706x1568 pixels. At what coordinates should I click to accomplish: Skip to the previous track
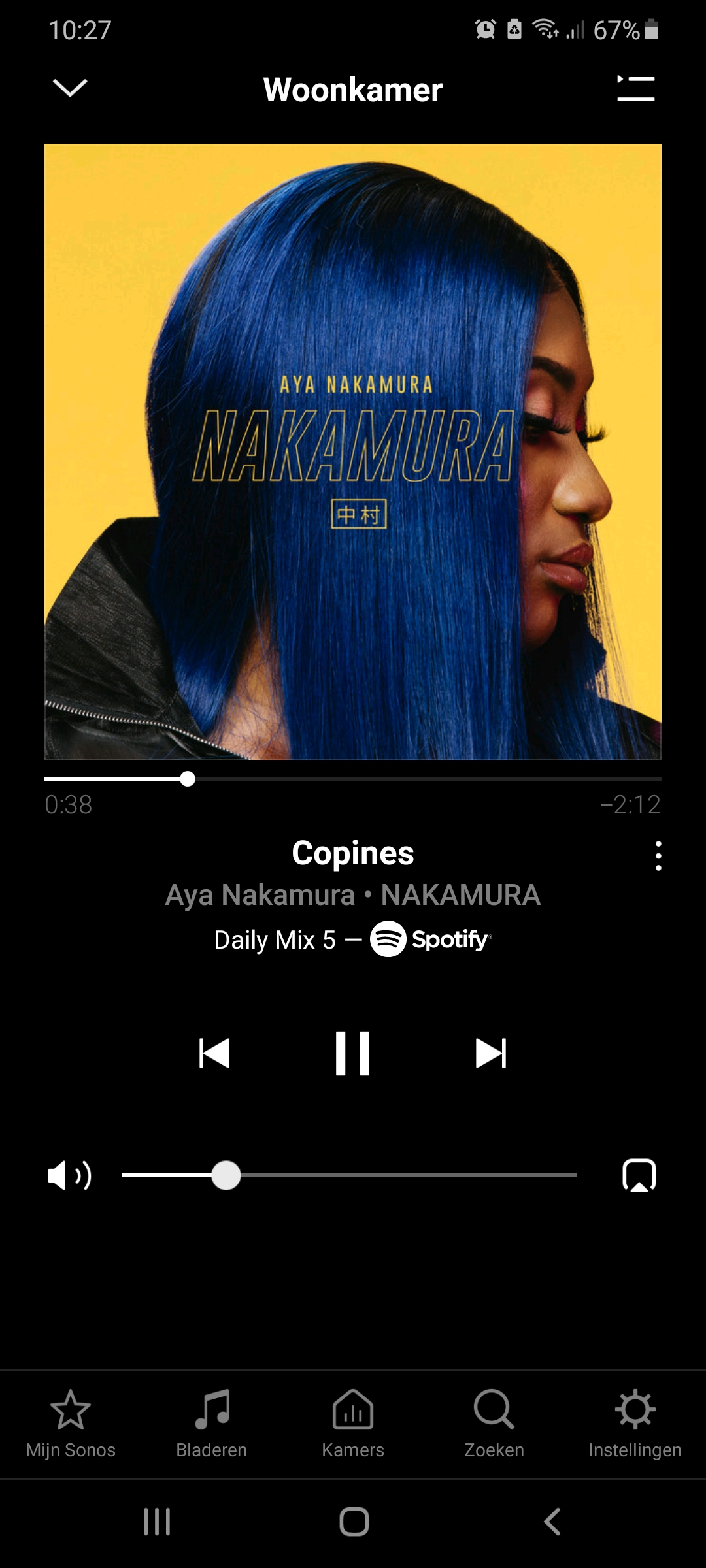(x=214, y=1053)
